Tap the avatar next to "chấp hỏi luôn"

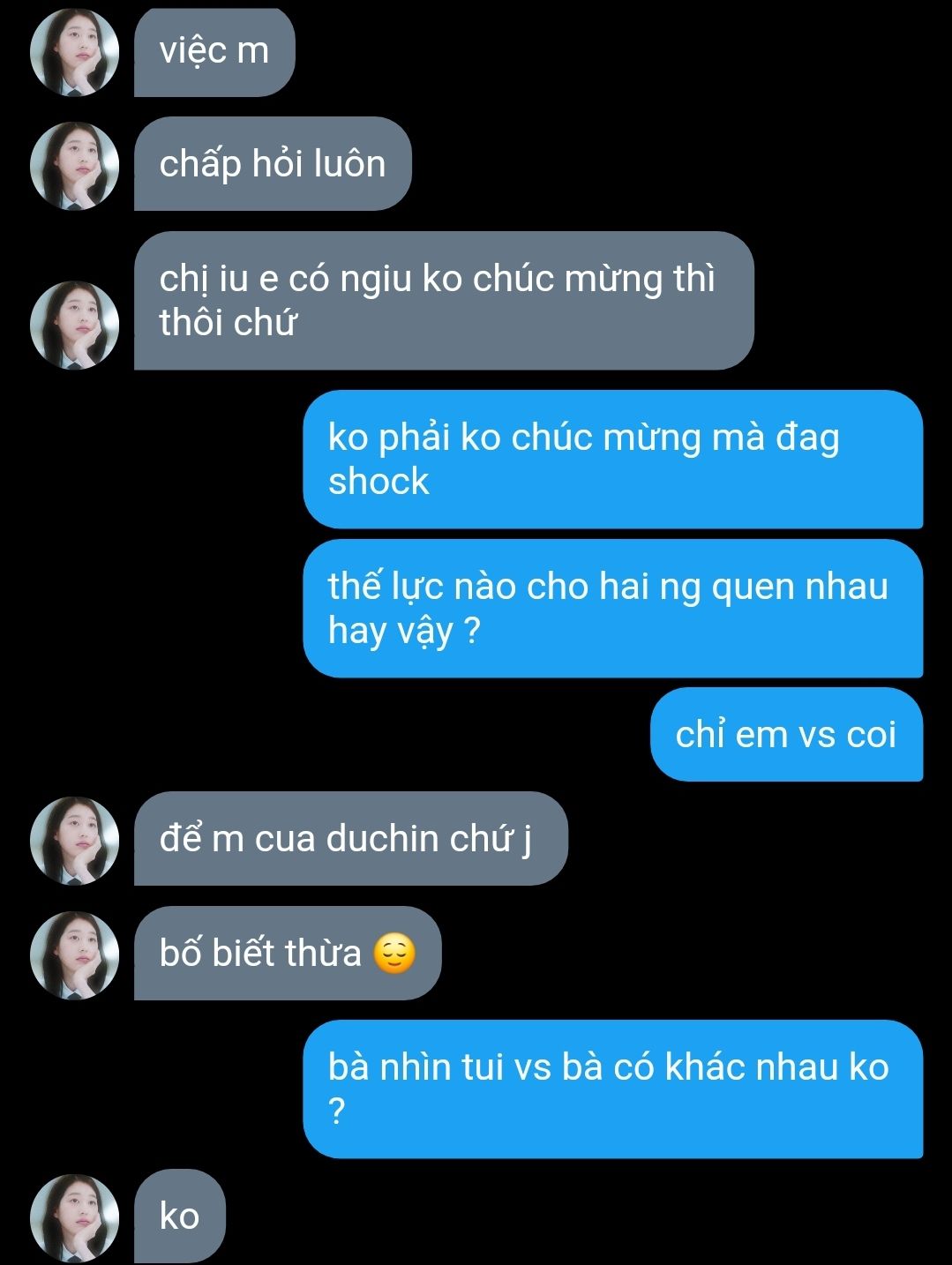[x=74, y=166]
